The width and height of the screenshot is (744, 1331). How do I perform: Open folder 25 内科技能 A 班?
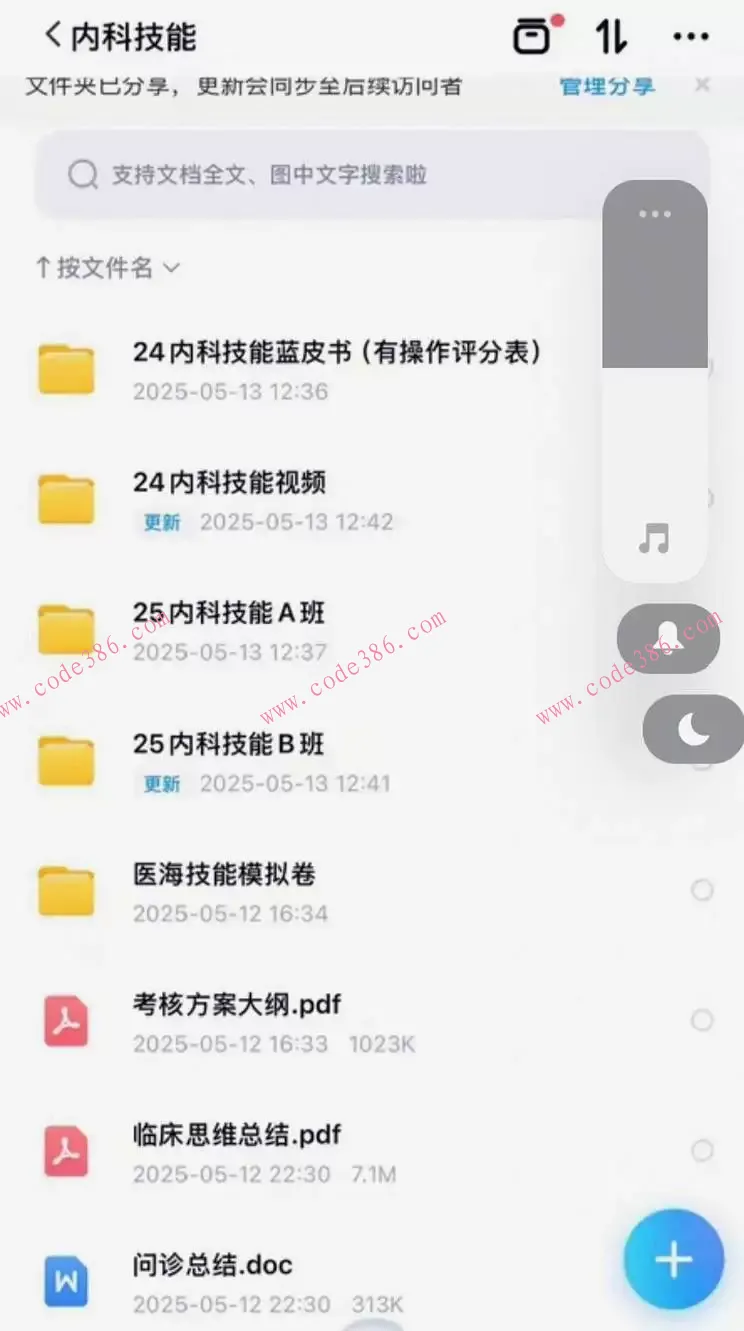[x=232, y=613]
